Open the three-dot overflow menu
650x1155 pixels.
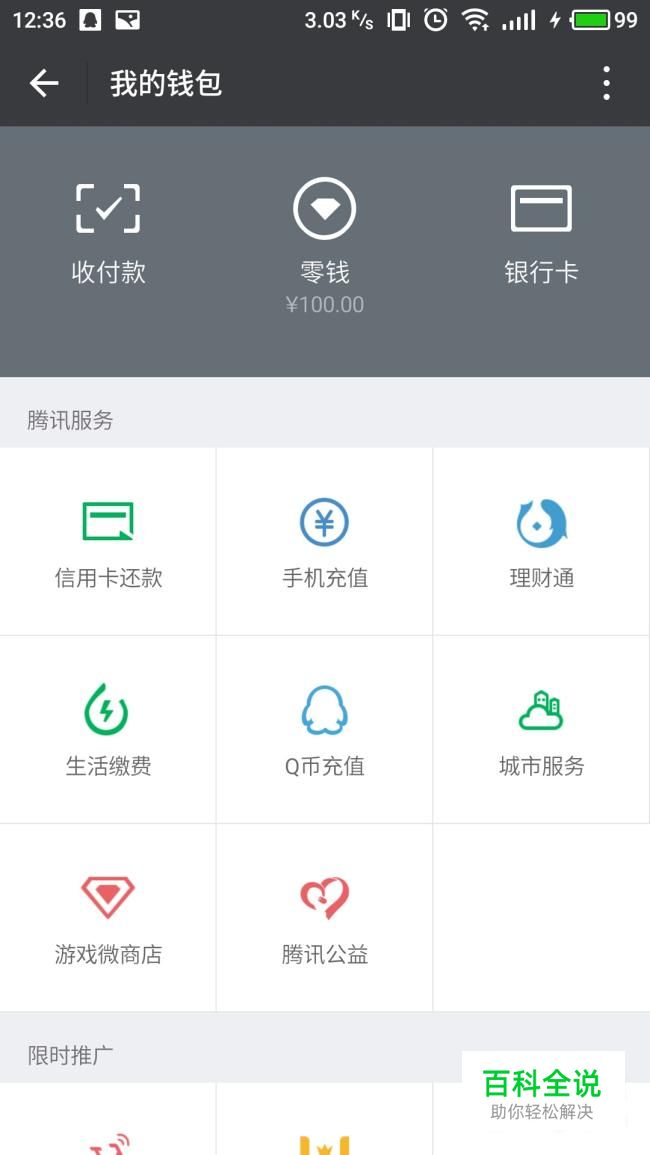tap(606, 83)
